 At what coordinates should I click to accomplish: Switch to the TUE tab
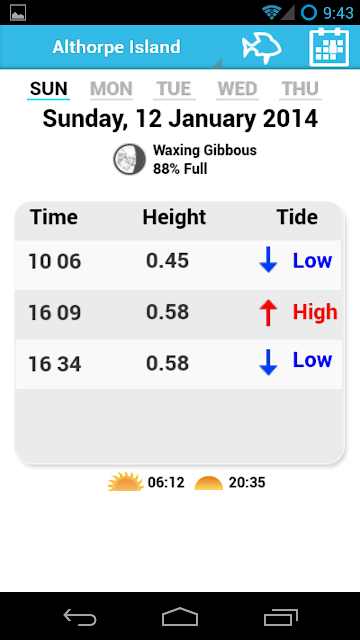174,89
